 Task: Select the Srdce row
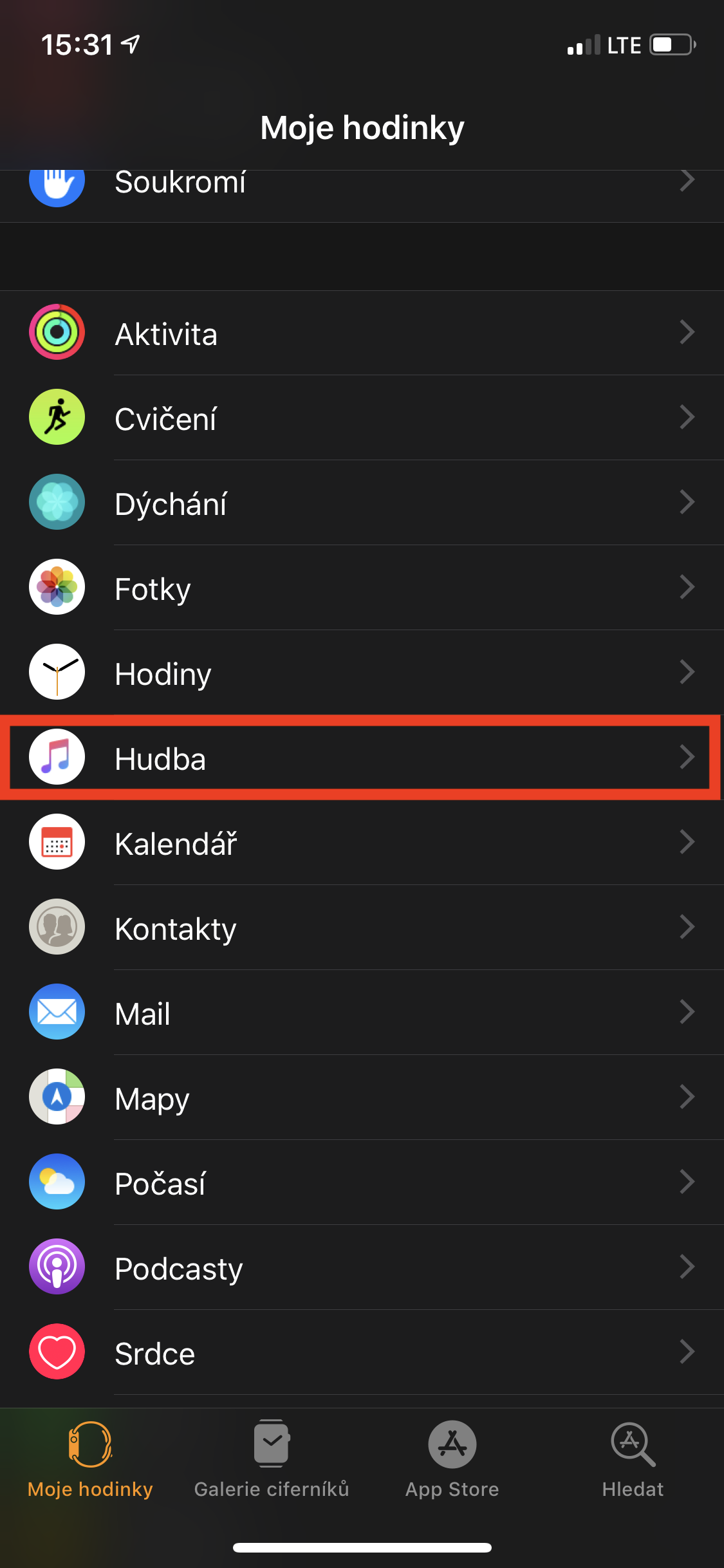click(360, 1353)
